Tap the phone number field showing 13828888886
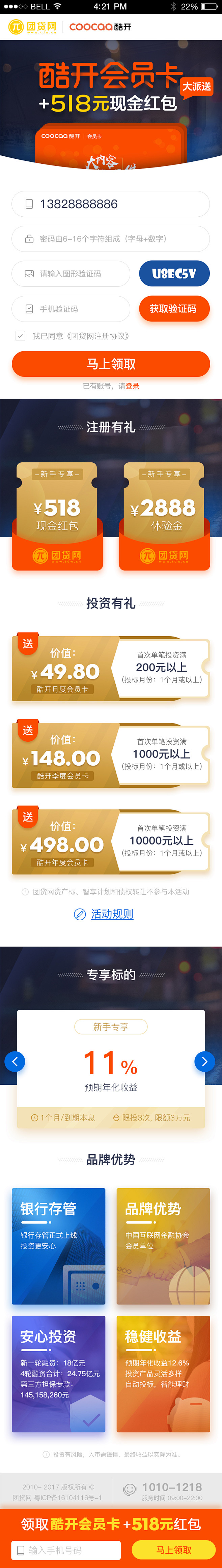This screenshot has width=222, height=1568. tap(110, 204)
